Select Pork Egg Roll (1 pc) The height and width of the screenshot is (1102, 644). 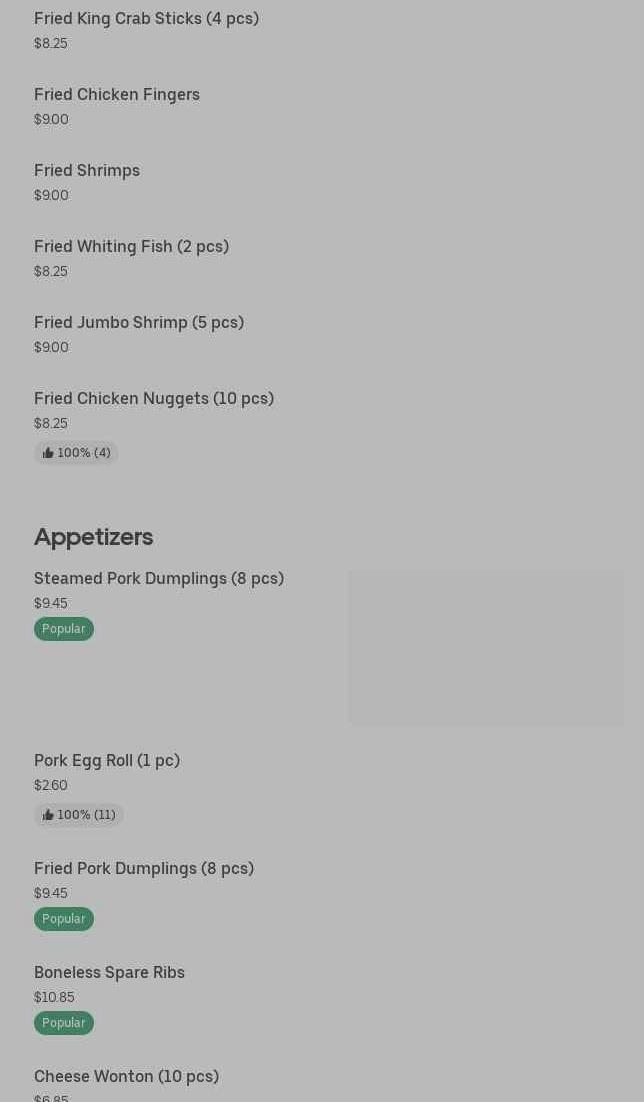click(x=107, y=761)
